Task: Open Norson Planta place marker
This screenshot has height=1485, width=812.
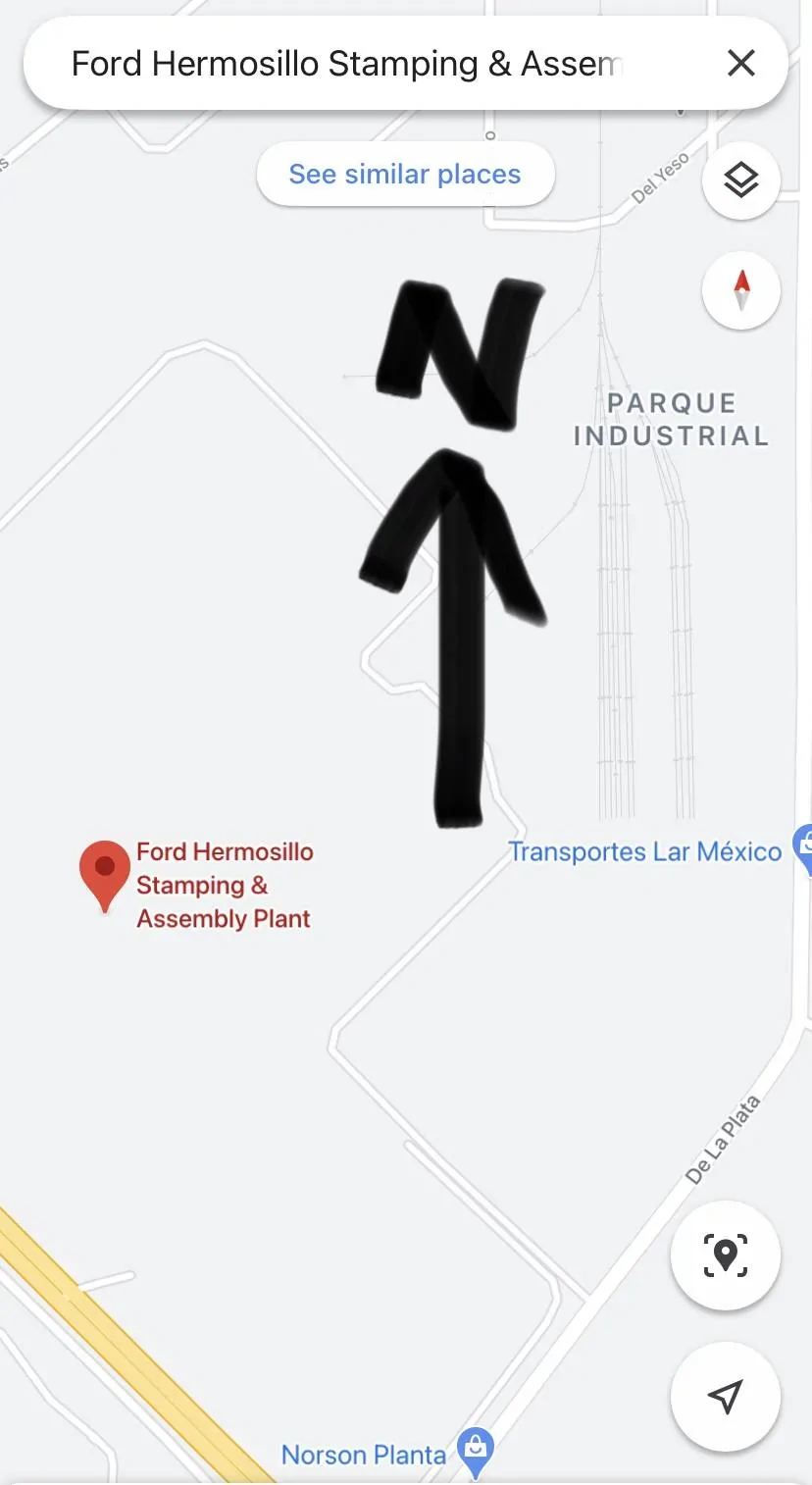Action: point(476,1450)
